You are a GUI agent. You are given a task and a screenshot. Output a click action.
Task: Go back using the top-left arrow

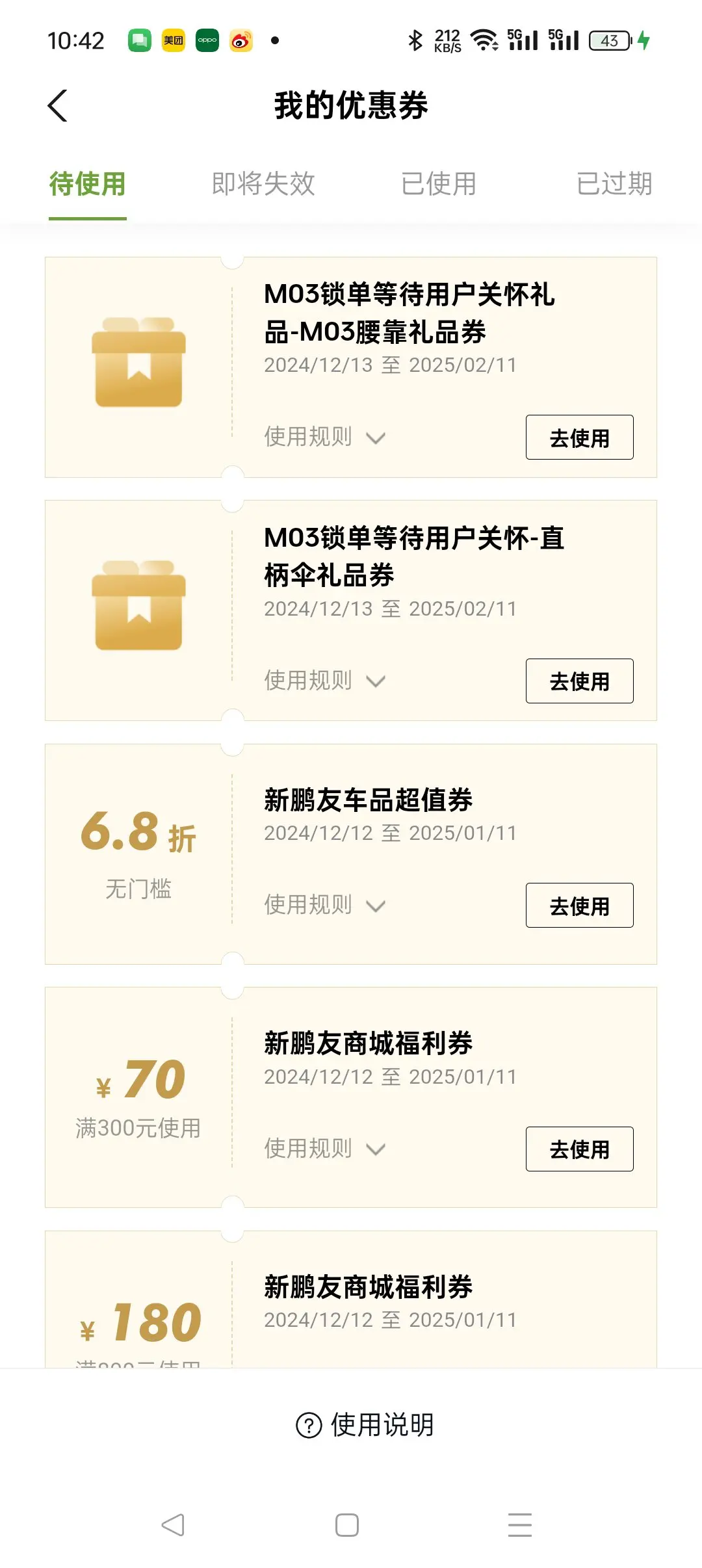(x=57, y=105)
